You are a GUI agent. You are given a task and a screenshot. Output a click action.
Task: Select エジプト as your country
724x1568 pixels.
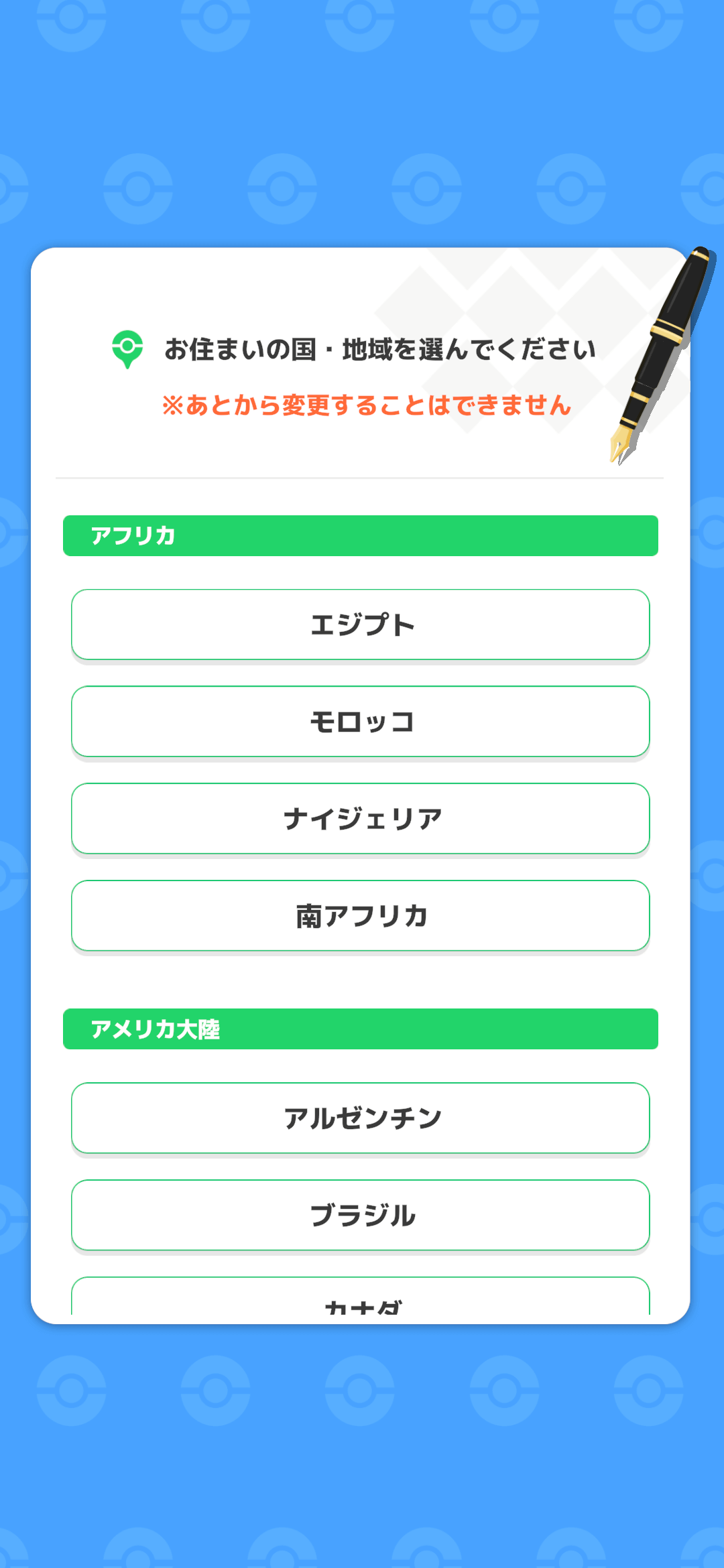click(x=361, y=625)
